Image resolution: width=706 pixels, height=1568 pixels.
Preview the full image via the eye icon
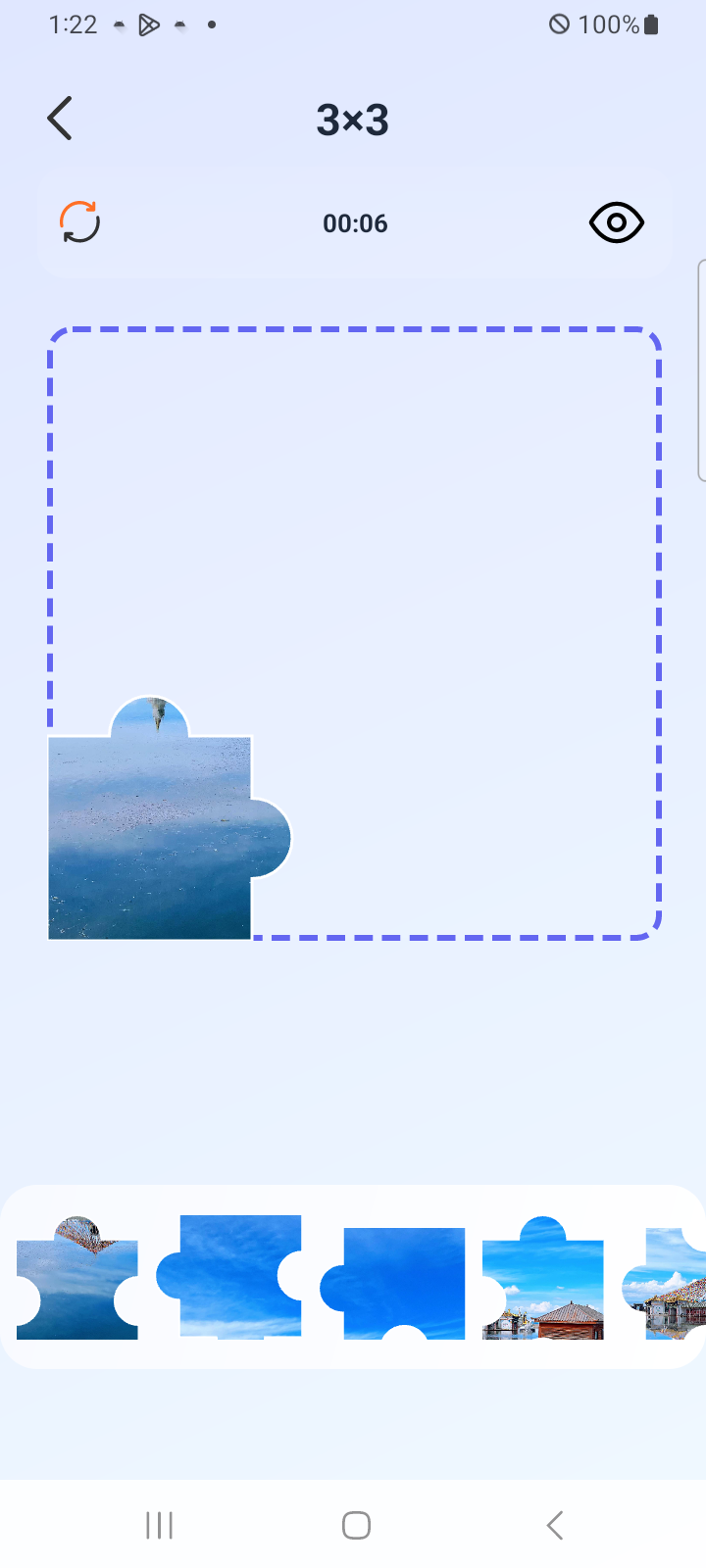coord(616,223)
